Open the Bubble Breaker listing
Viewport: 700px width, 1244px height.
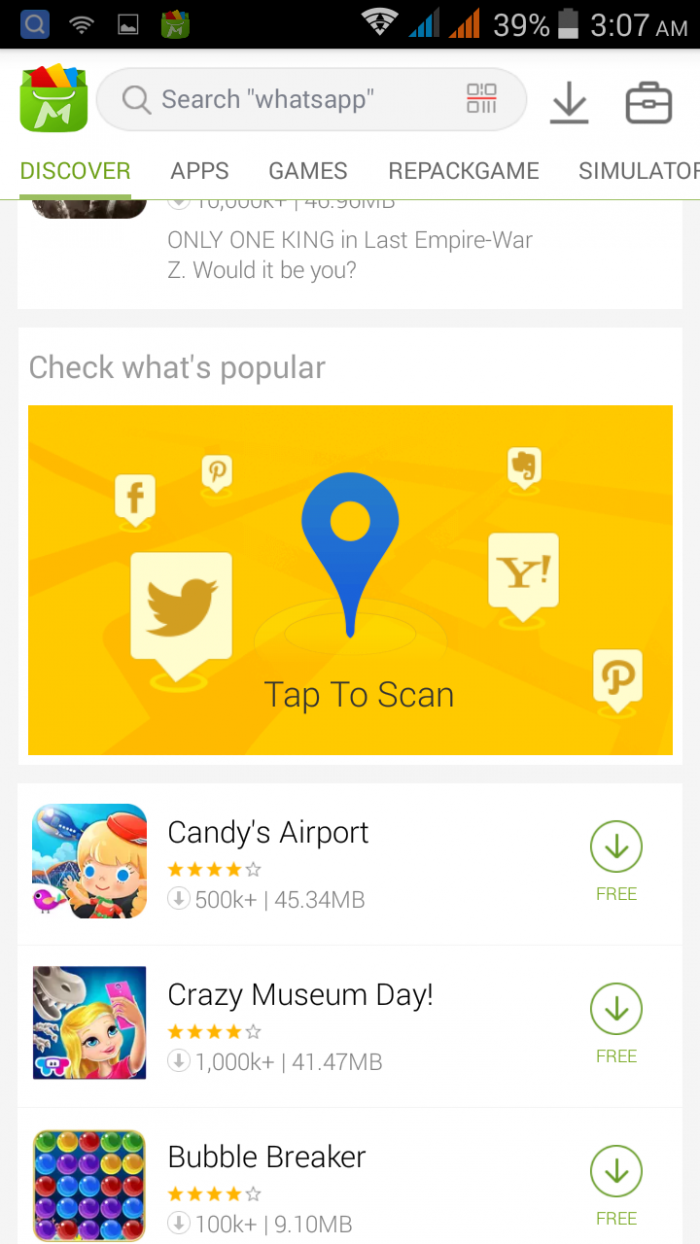[266, 1157]
